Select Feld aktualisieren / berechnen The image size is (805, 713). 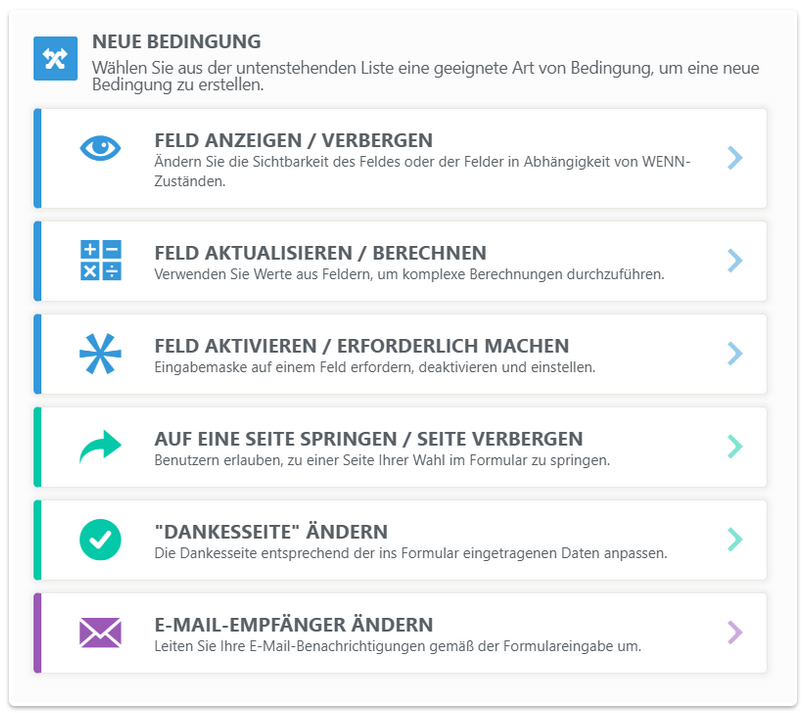[400, 261]
